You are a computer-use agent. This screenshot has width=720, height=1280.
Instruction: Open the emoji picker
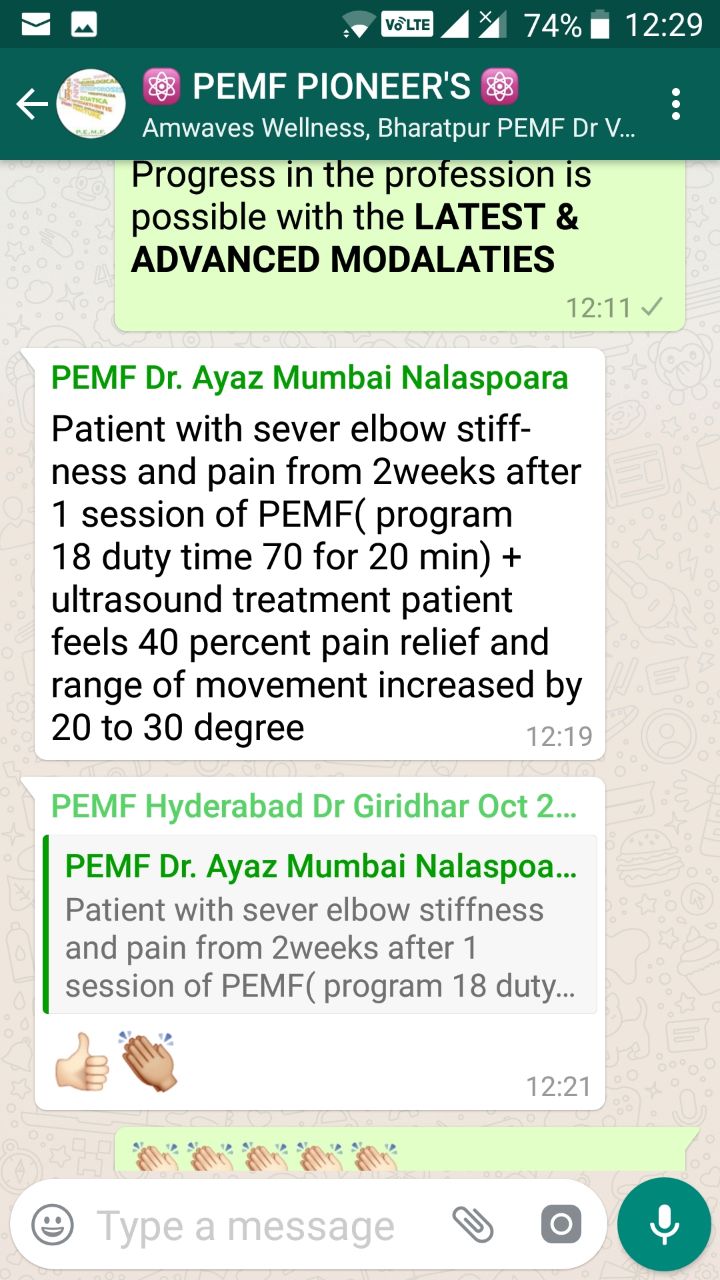[52, 1224]
